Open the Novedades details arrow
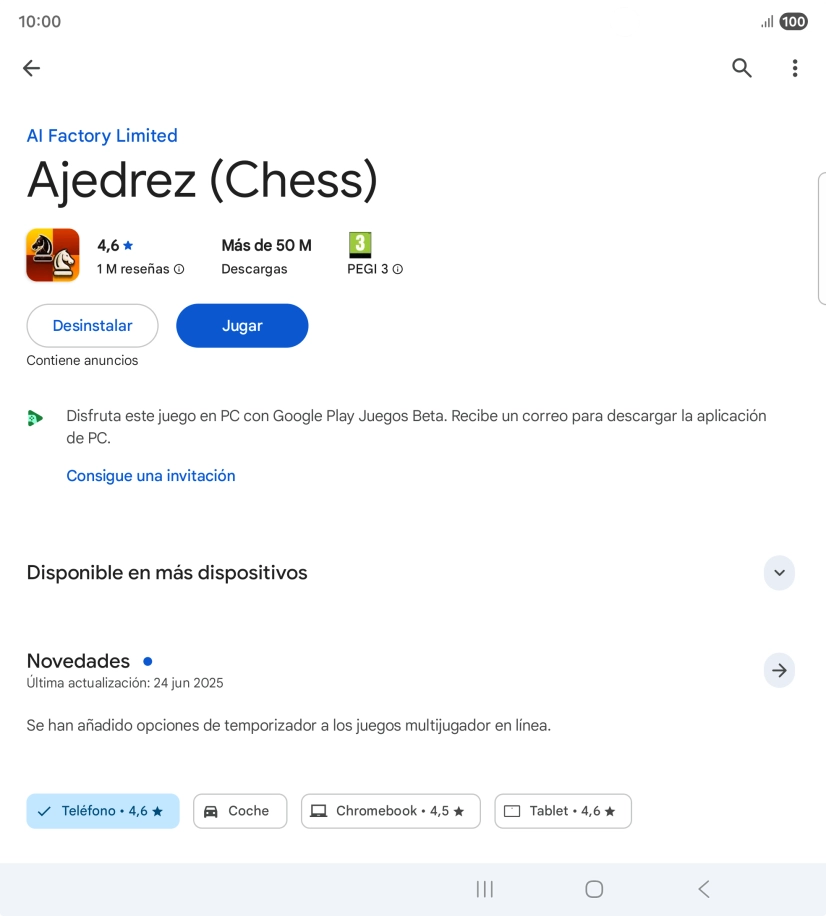Image resolution: width=826 pixels, height=916 pixels. [779, 671]
